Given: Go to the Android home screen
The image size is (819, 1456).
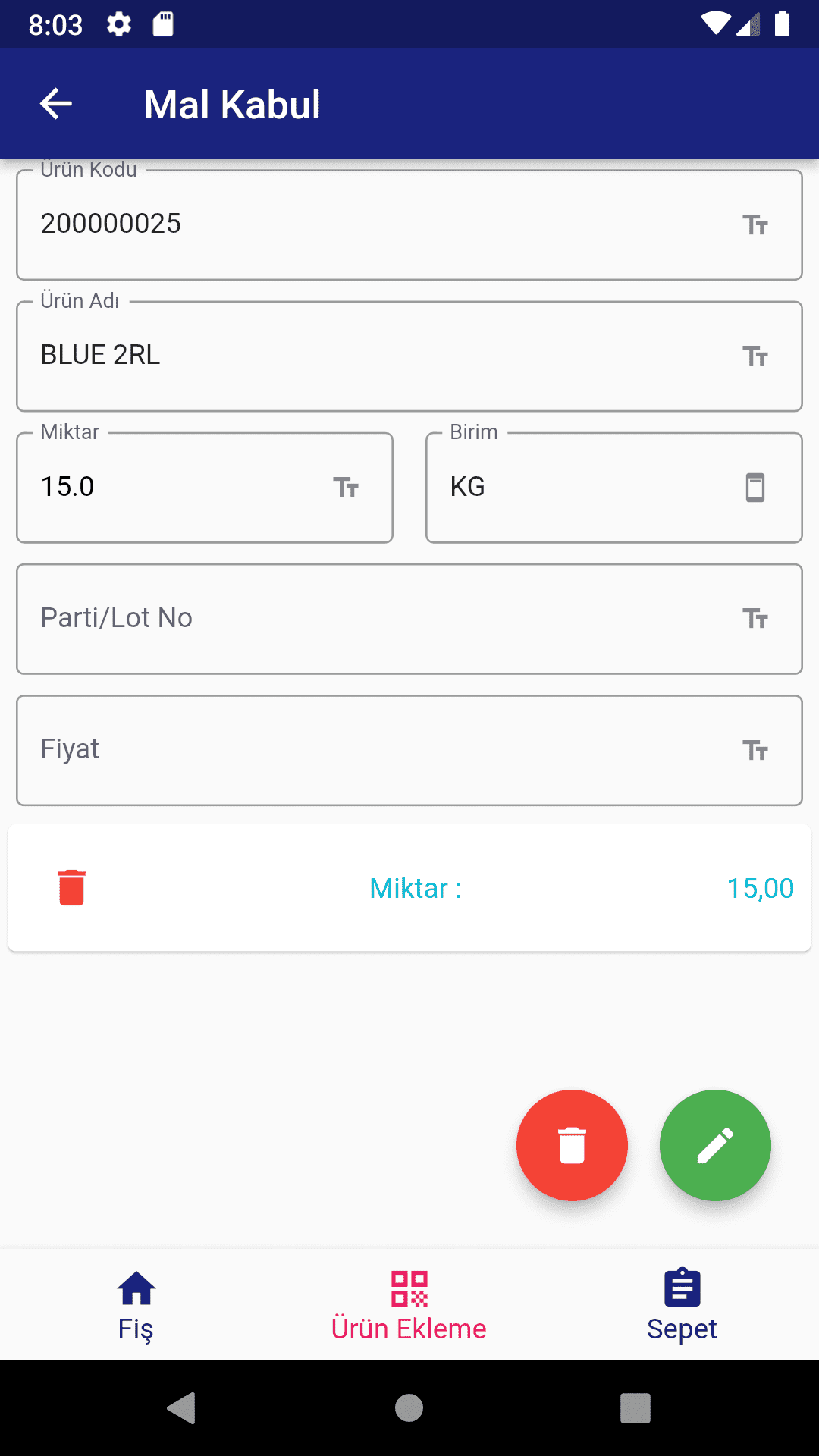Looking at the screenshot, I should (x=409, y=1408).
